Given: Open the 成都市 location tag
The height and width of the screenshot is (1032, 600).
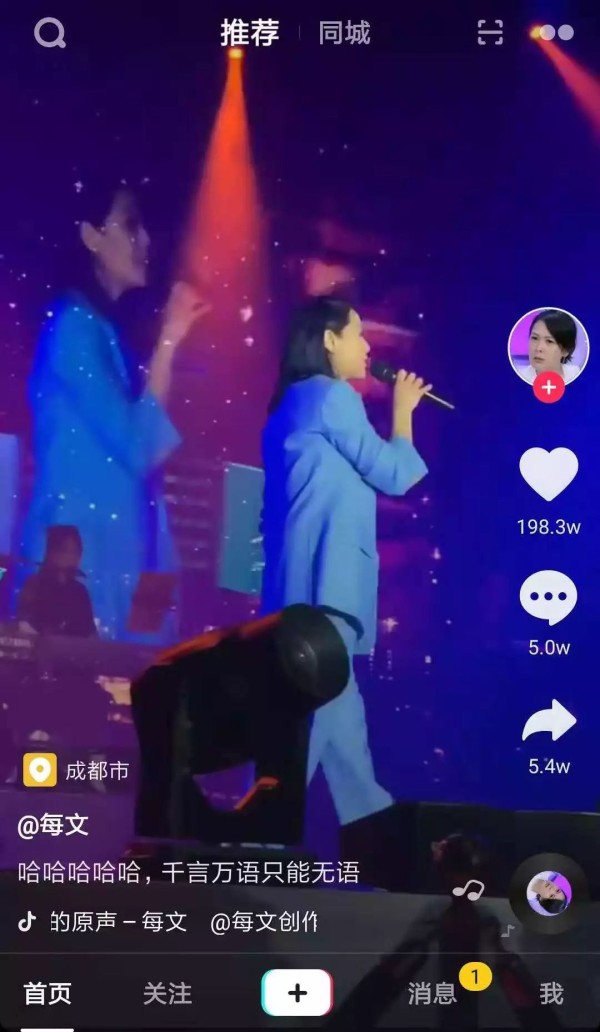Looking at the screenshot, I should coord(77,770).
